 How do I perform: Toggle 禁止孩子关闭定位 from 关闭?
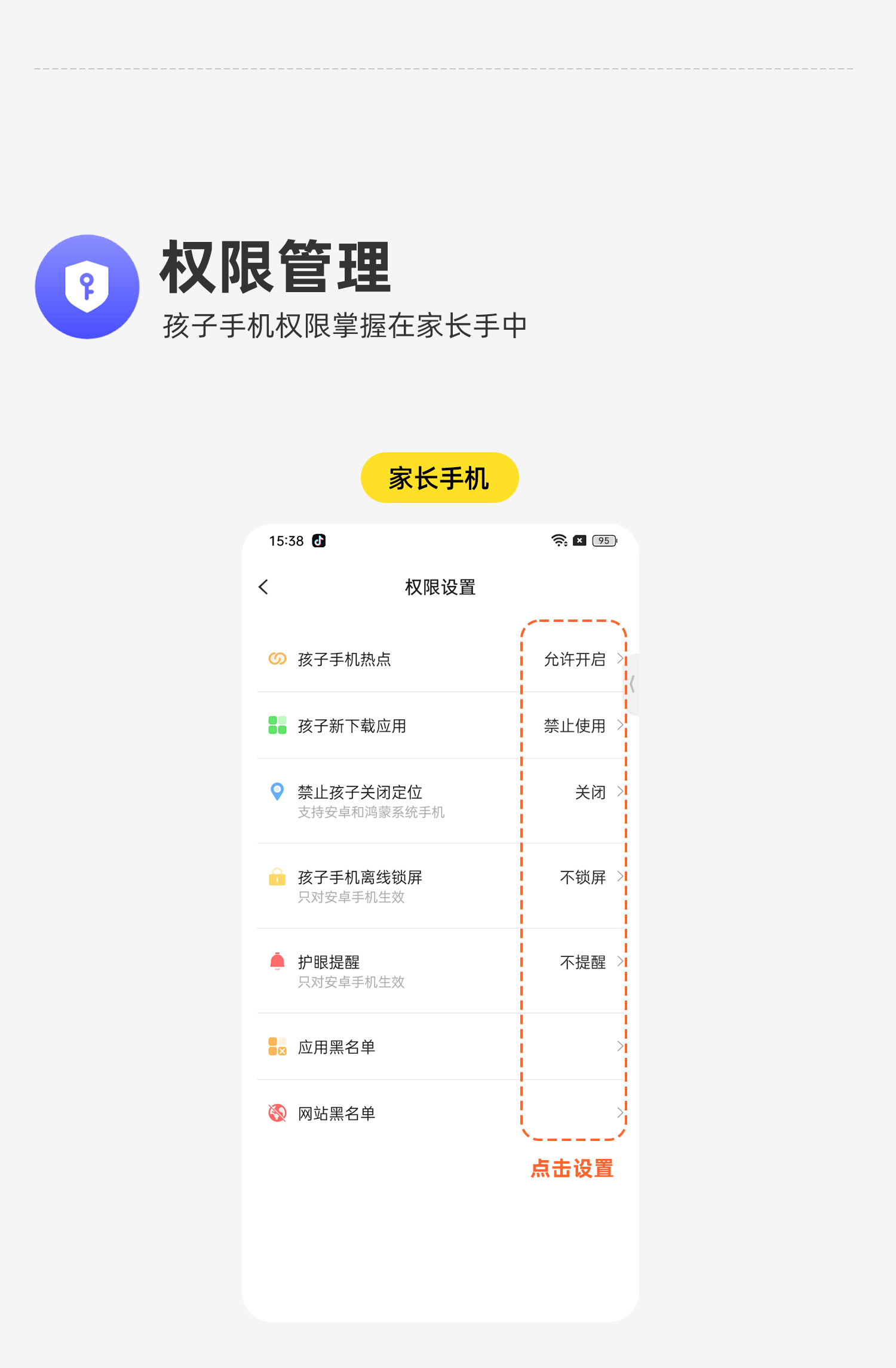tap(588, 792)
